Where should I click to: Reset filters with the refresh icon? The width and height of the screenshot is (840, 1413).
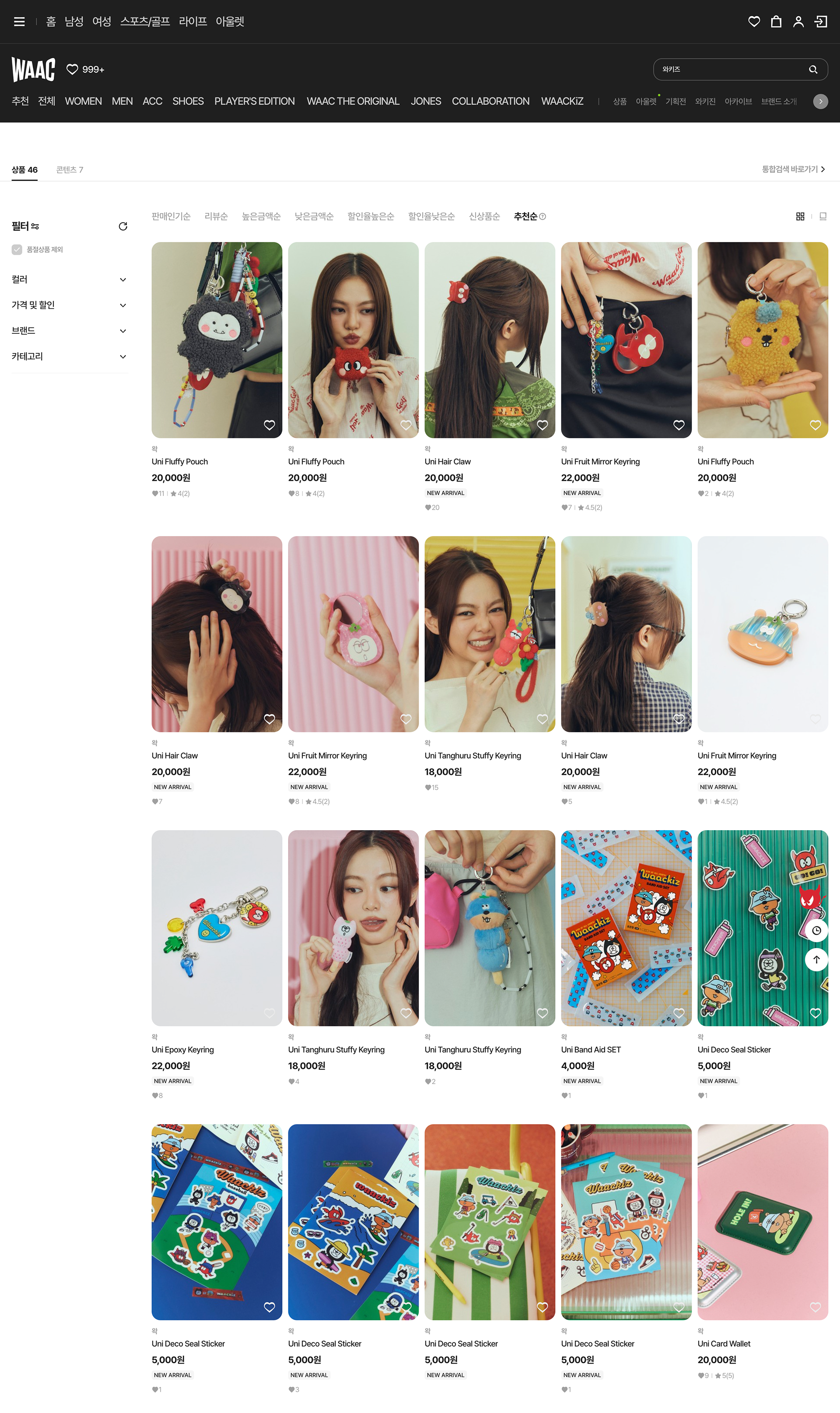click(x=123, y=226)
